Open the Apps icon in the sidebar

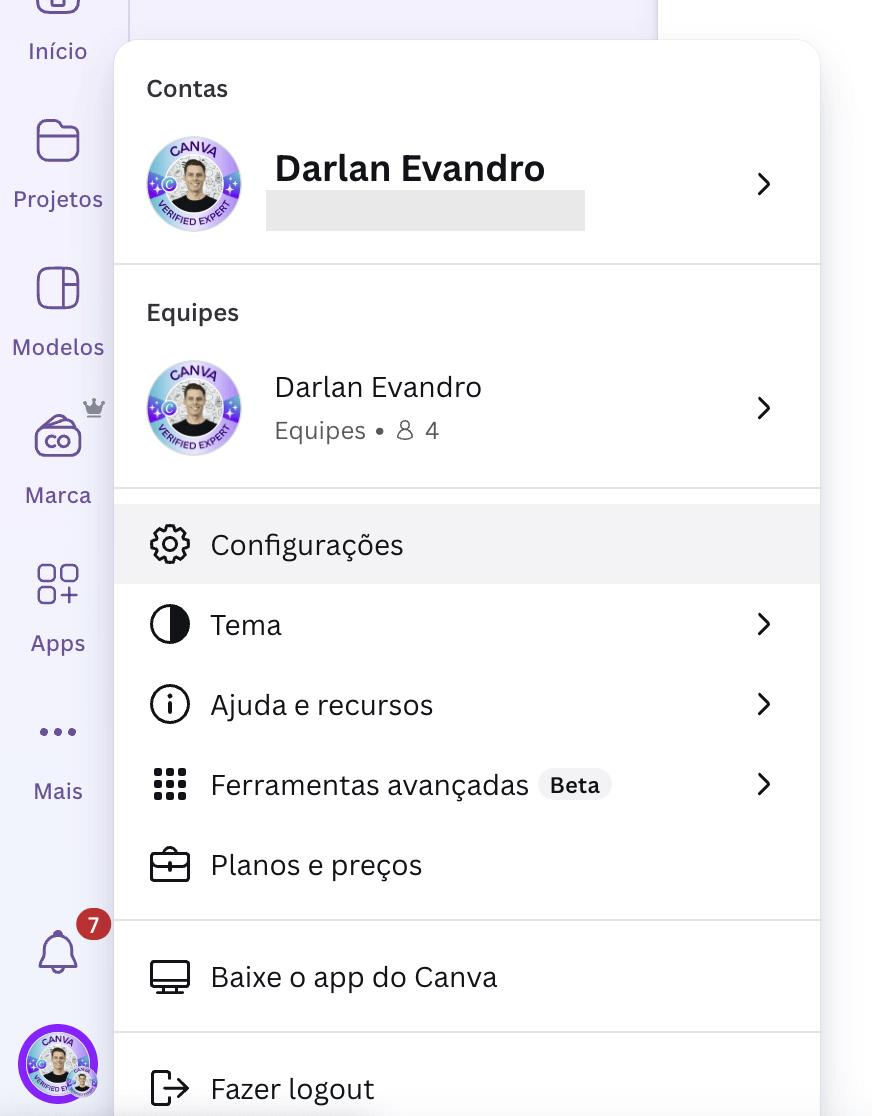click(x=57, y=585)
